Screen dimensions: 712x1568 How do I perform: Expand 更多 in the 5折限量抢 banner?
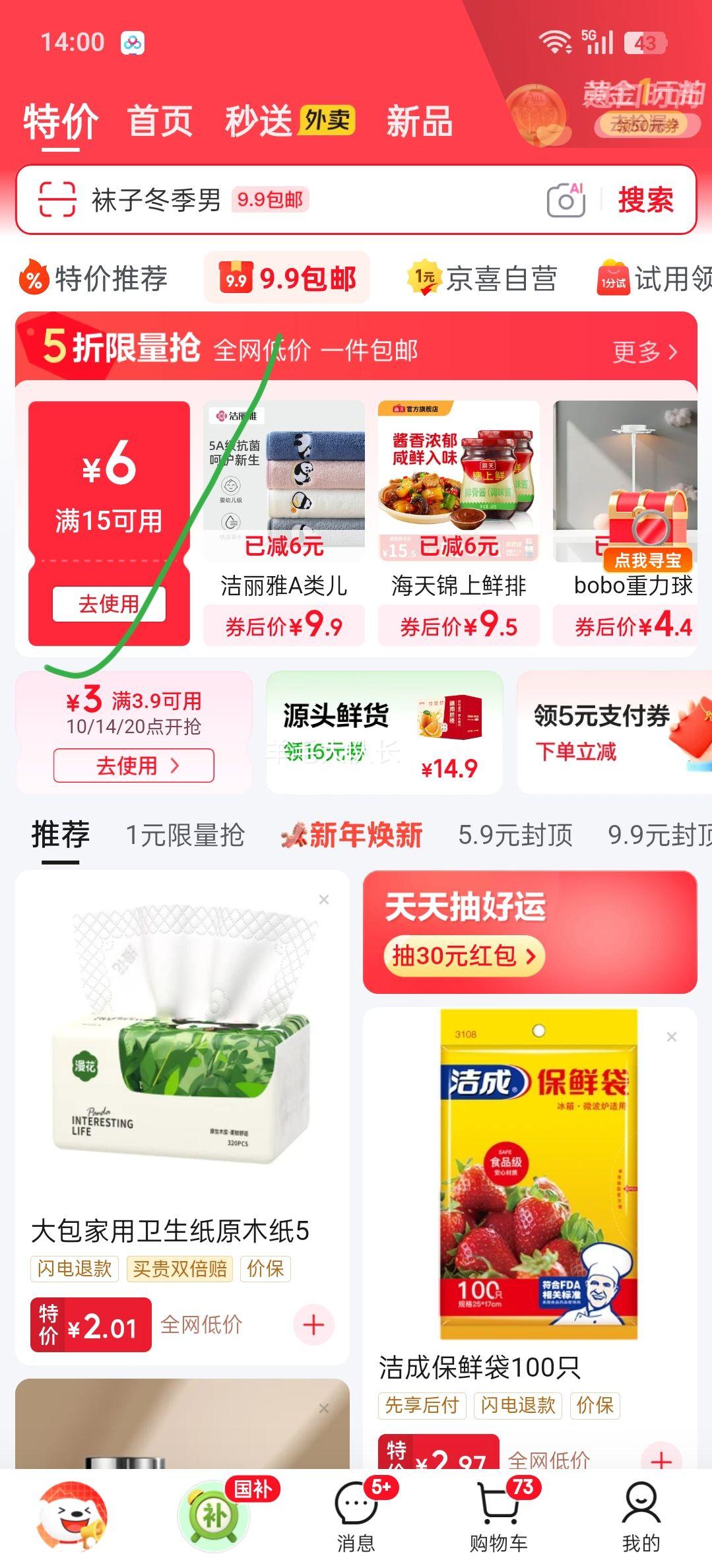point(645,352)
